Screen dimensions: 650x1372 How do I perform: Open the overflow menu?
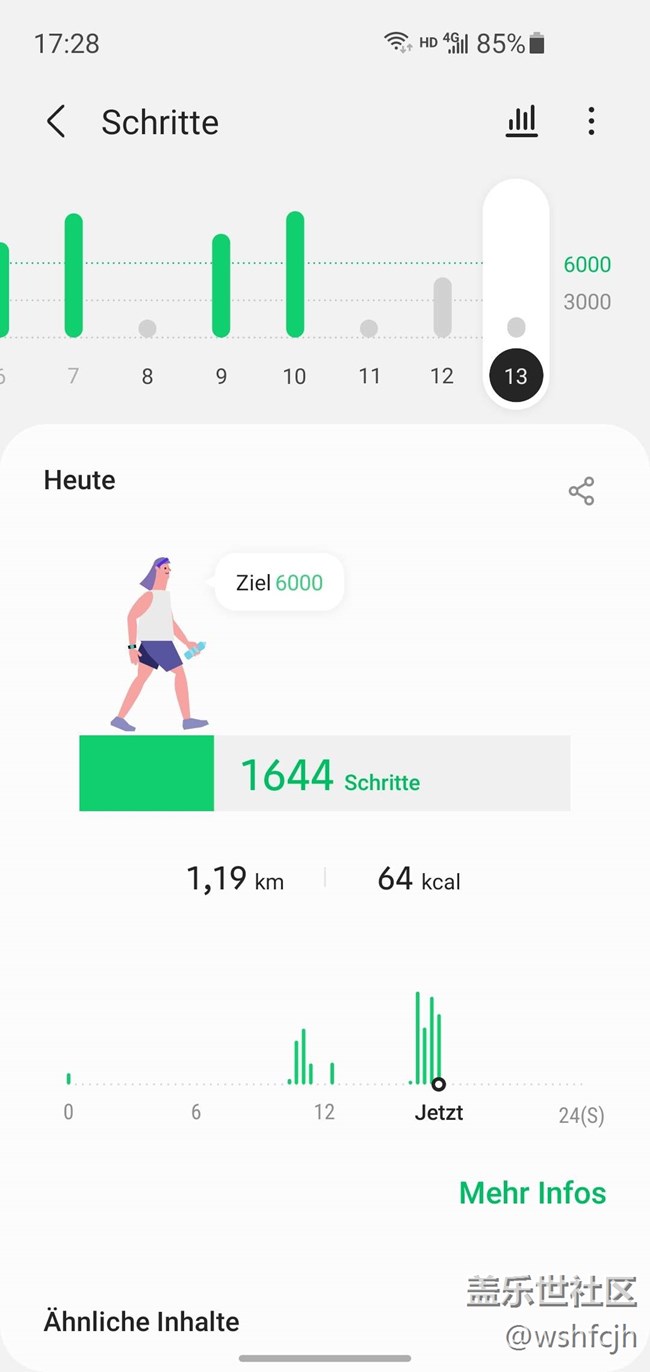[591, 122]
